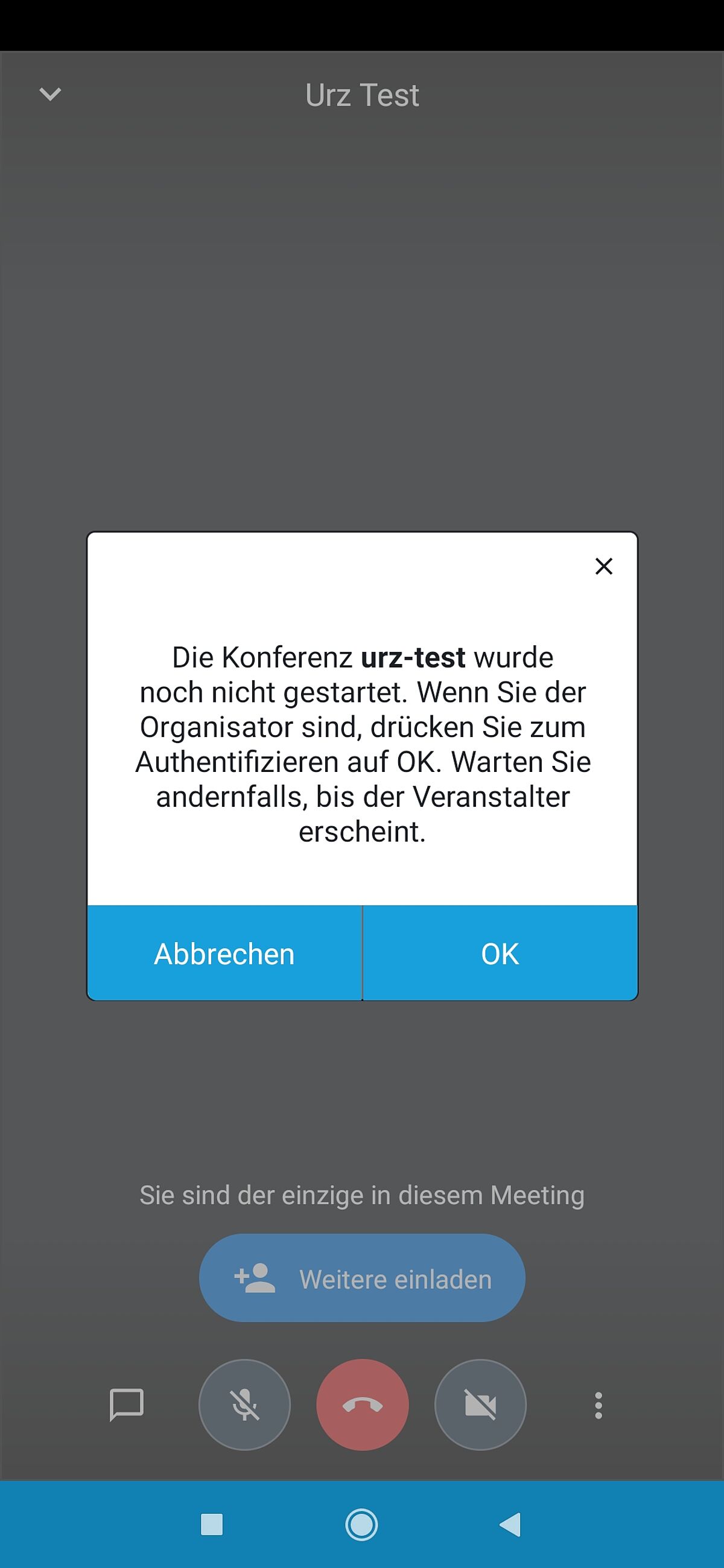724x1568 pixels.
Task: Confirm with OK to authenticate as organizer
Action: click(500, 953)
